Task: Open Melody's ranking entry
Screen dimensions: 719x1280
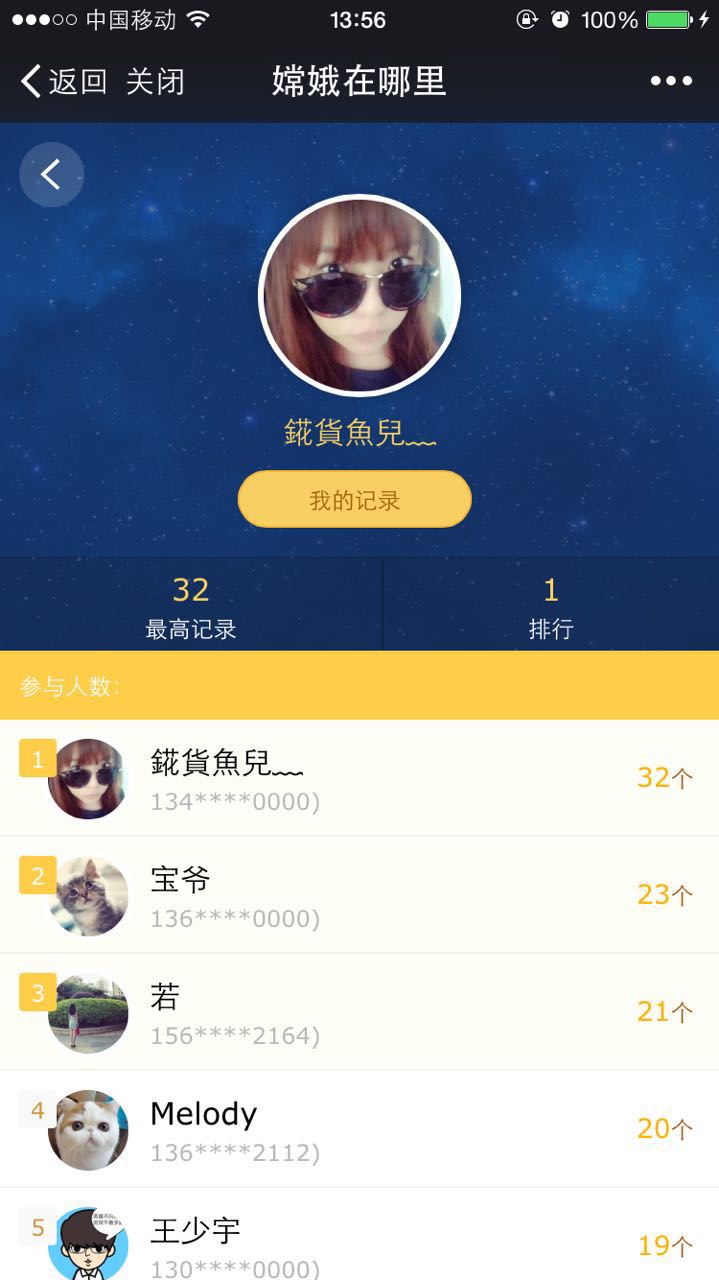Action: 359,1129
